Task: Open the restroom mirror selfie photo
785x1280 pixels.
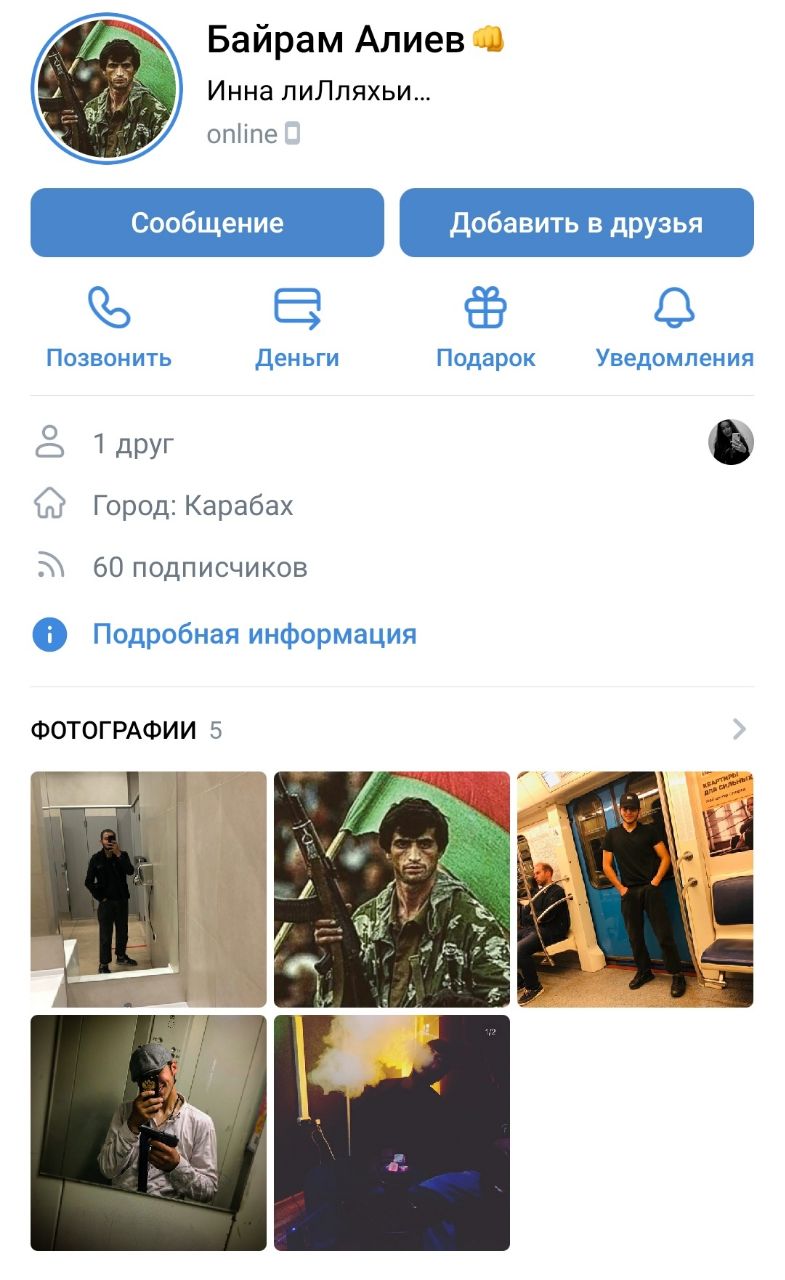Action: pyautogui.click(x=149, y=889)
